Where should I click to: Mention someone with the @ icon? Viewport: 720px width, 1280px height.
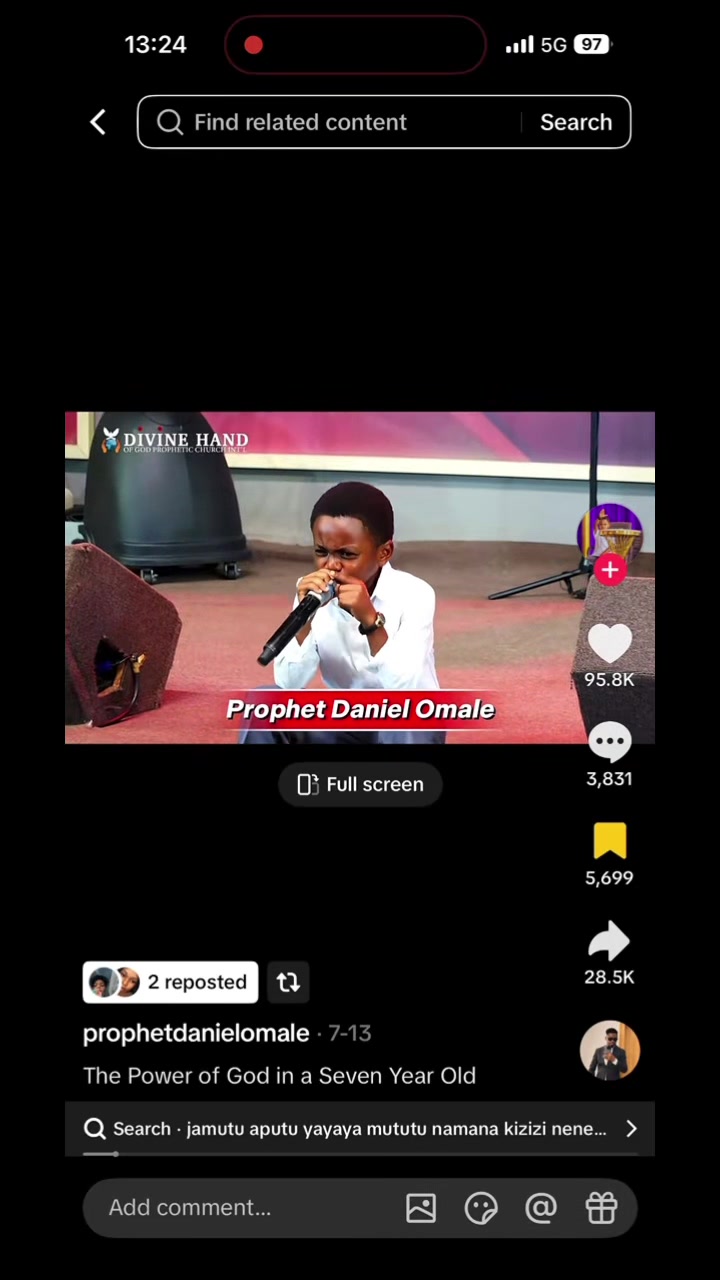point(541,1207)
